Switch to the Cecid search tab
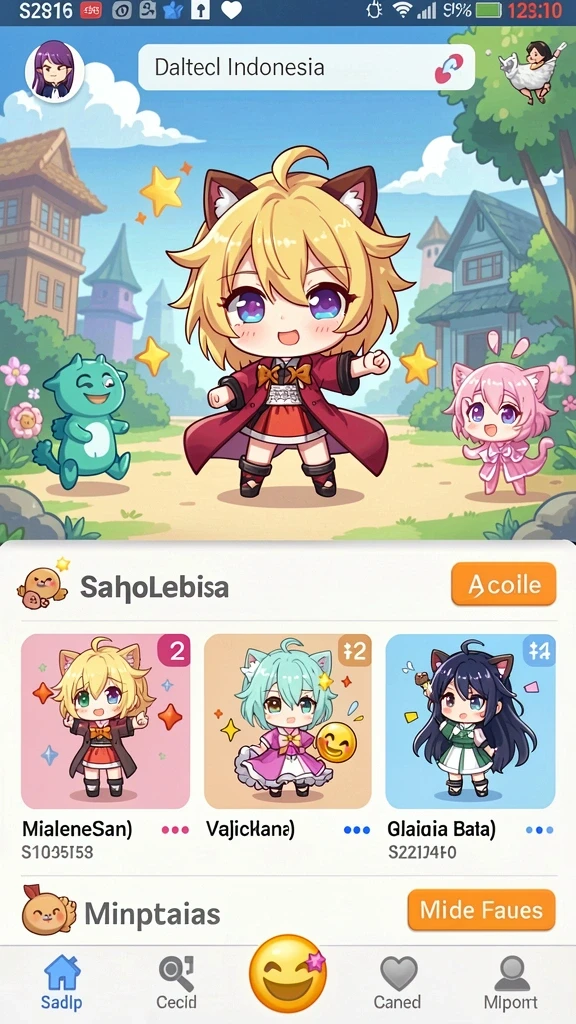 176,983
